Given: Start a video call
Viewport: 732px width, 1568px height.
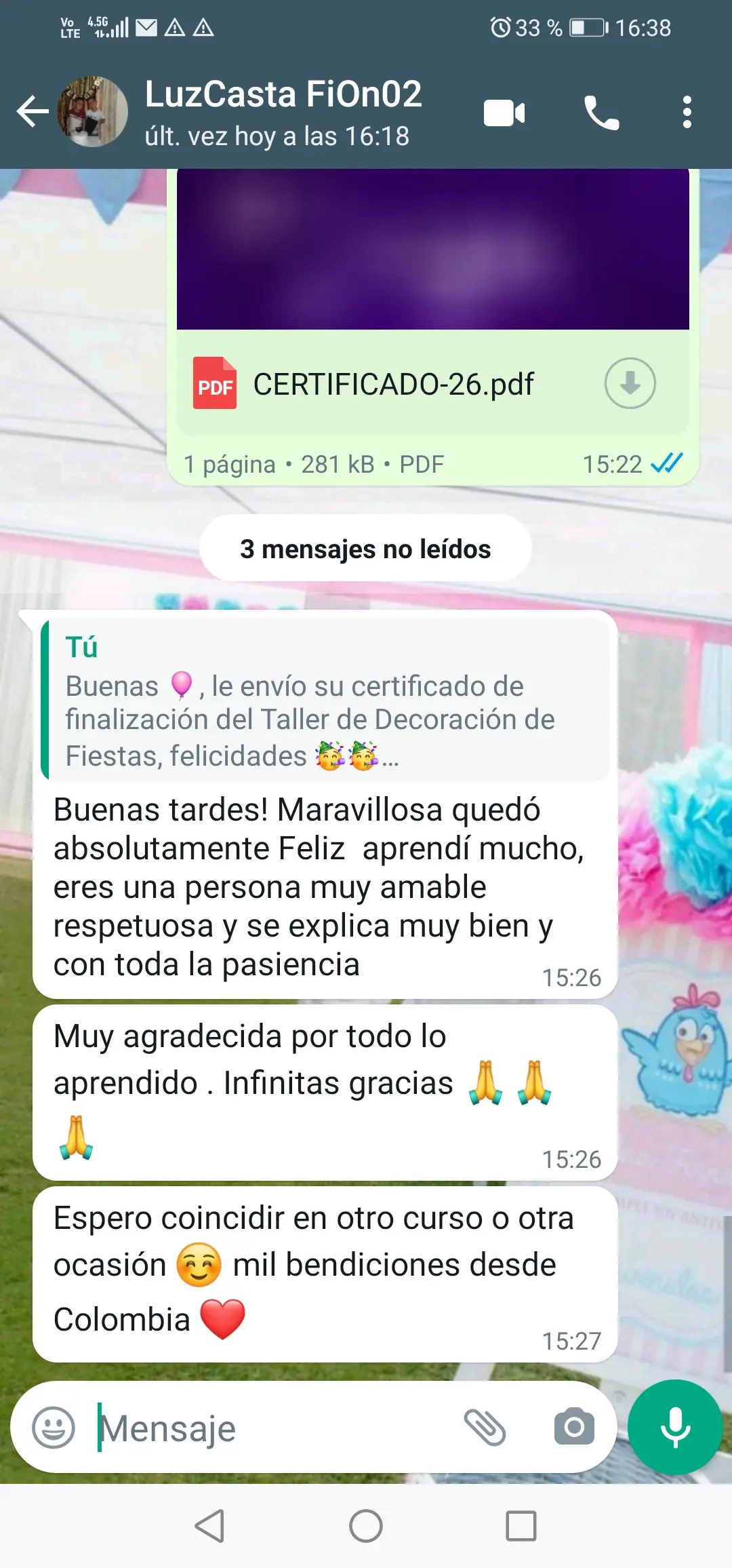Looking at the screenshot, I should click(504, 113).
